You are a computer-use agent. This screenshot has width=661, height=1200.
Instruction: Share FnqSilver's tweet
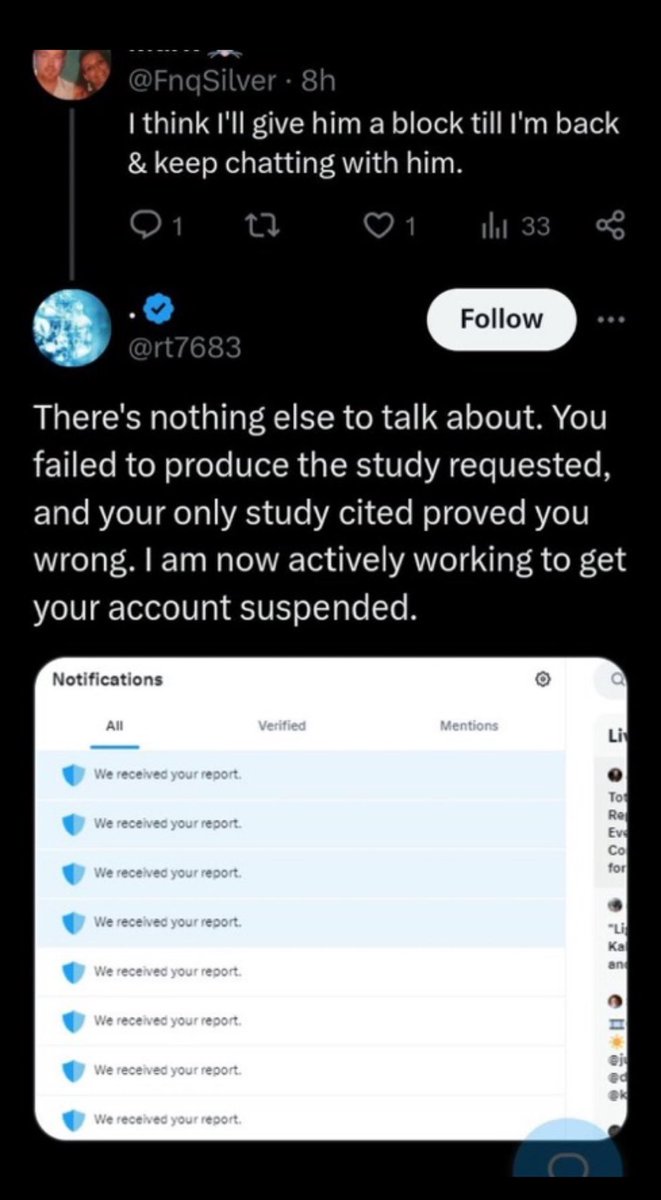pyautogui.click(x=610, y=227)
